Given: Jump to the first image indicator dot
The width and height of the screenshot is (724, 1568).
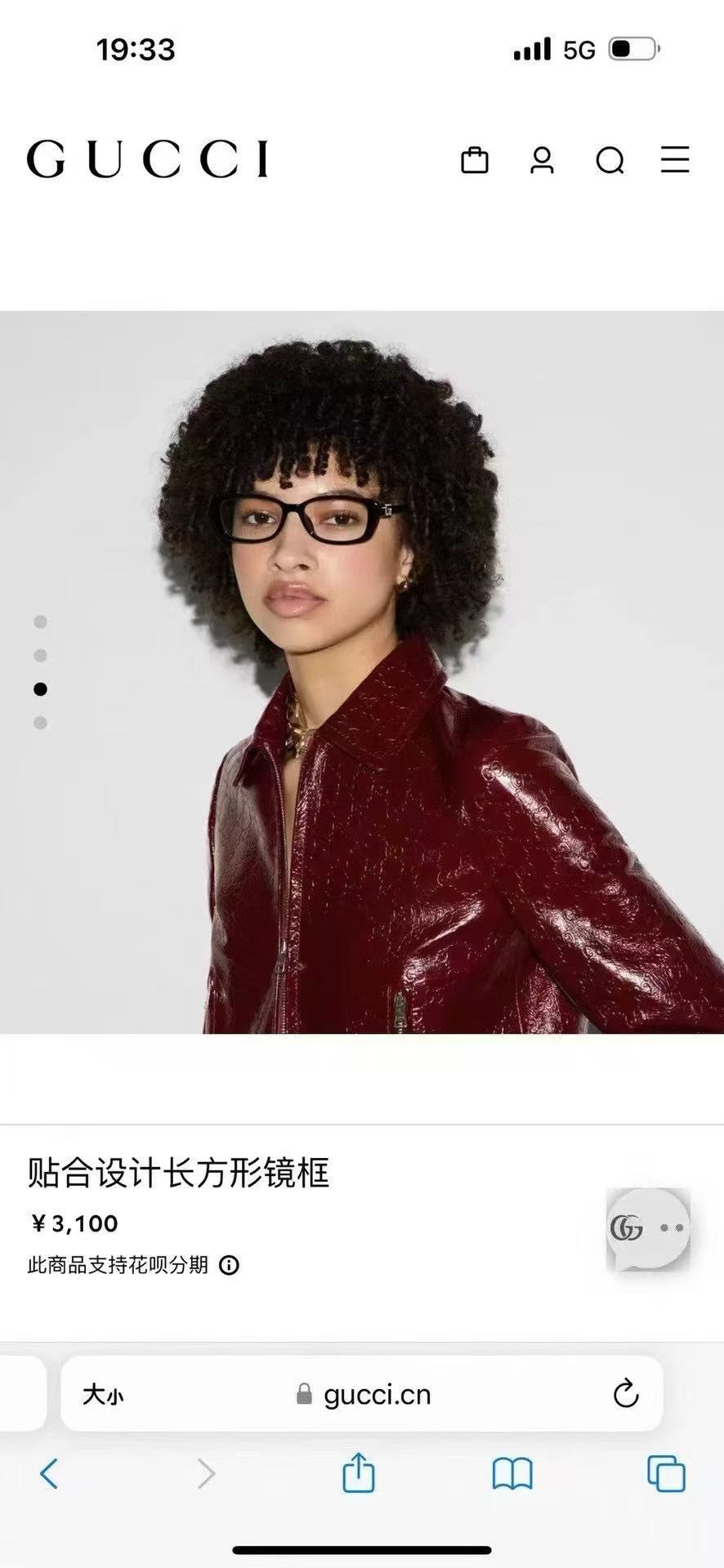Looking at the screenshot, I should 40,622.
